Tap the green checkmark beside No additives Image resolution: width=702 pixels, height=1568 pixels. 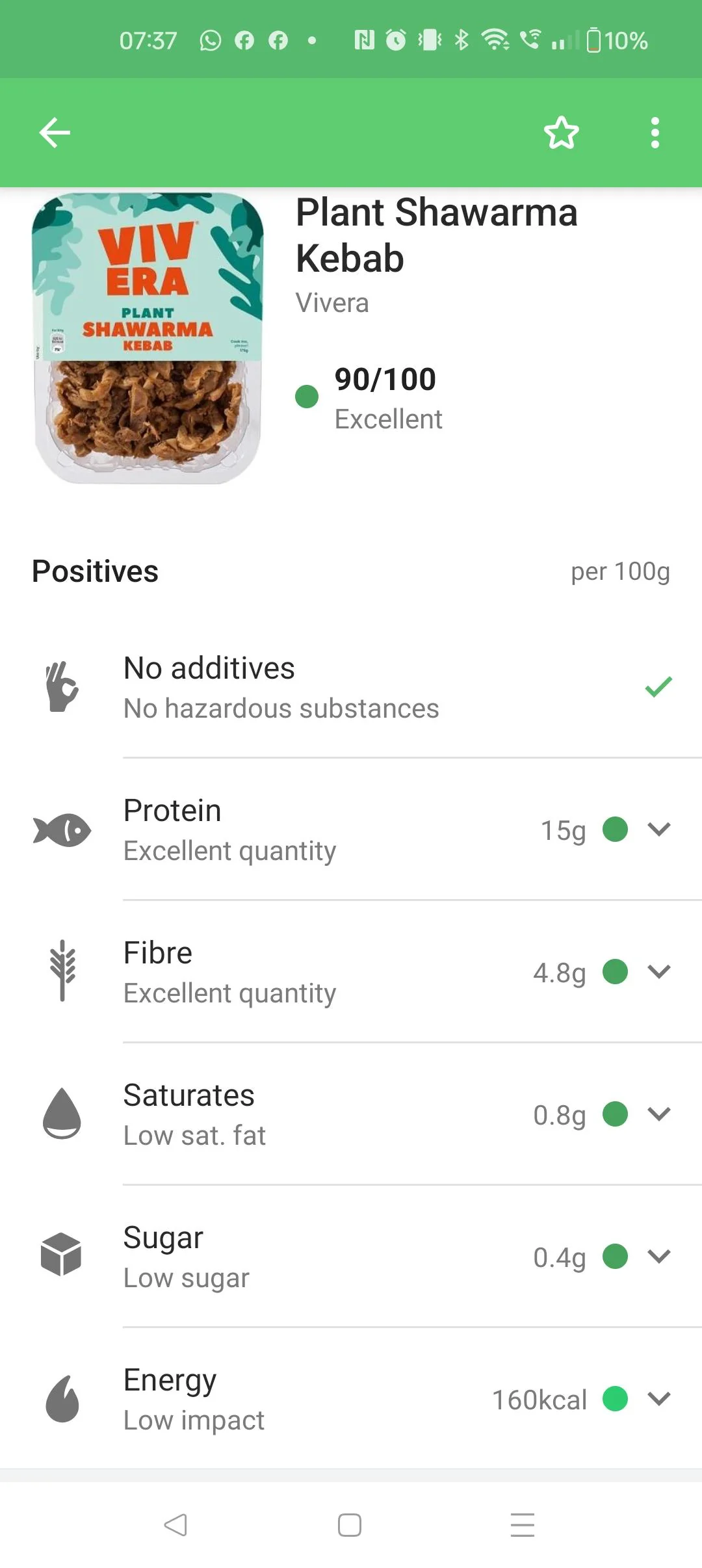tap(658, 688)
